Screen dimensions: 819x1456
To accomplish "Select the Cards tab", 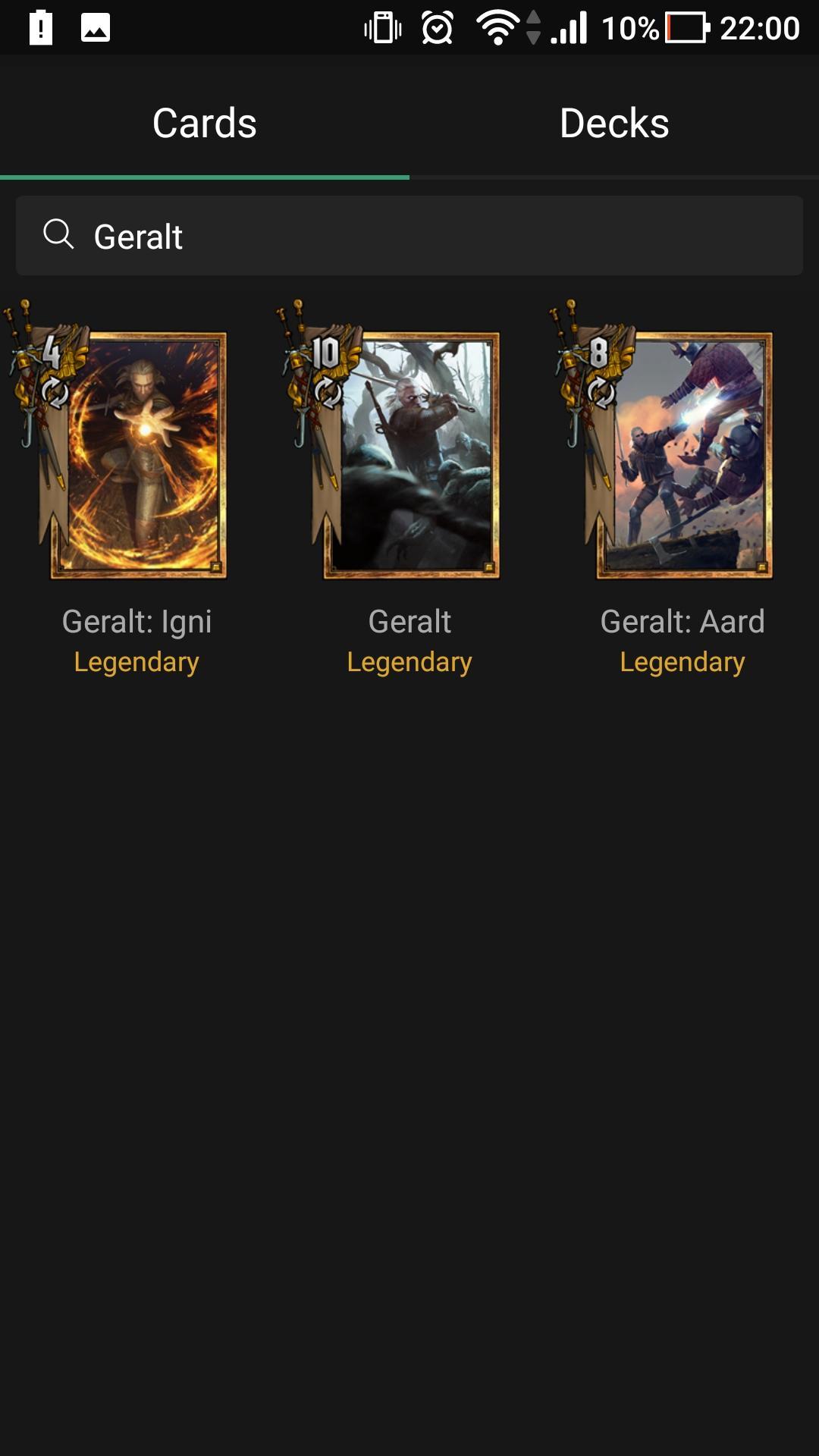I will (205, 124).
